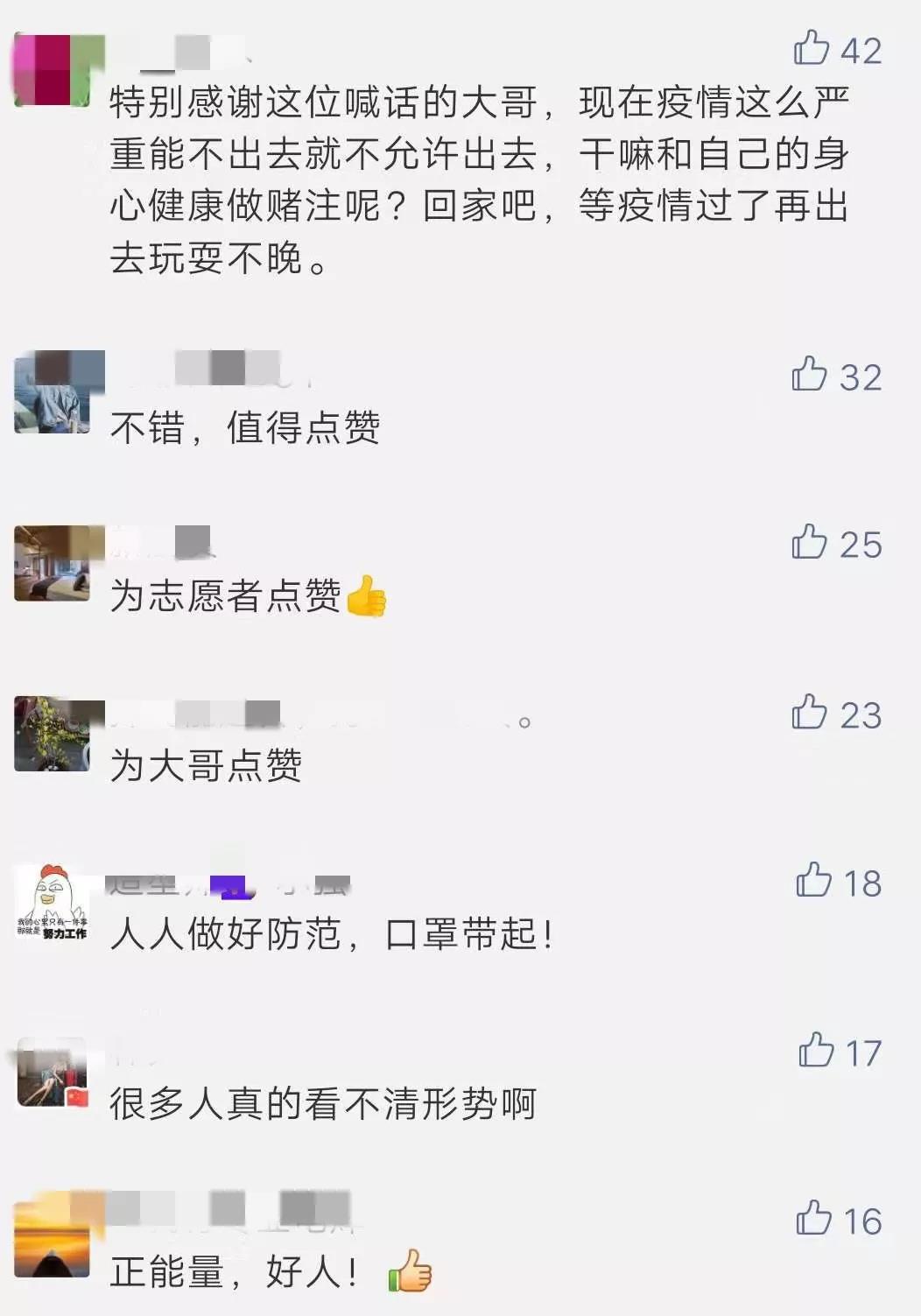
Task: Like the comment '正能量，好人'
Action: click(x=813, y=1219)
